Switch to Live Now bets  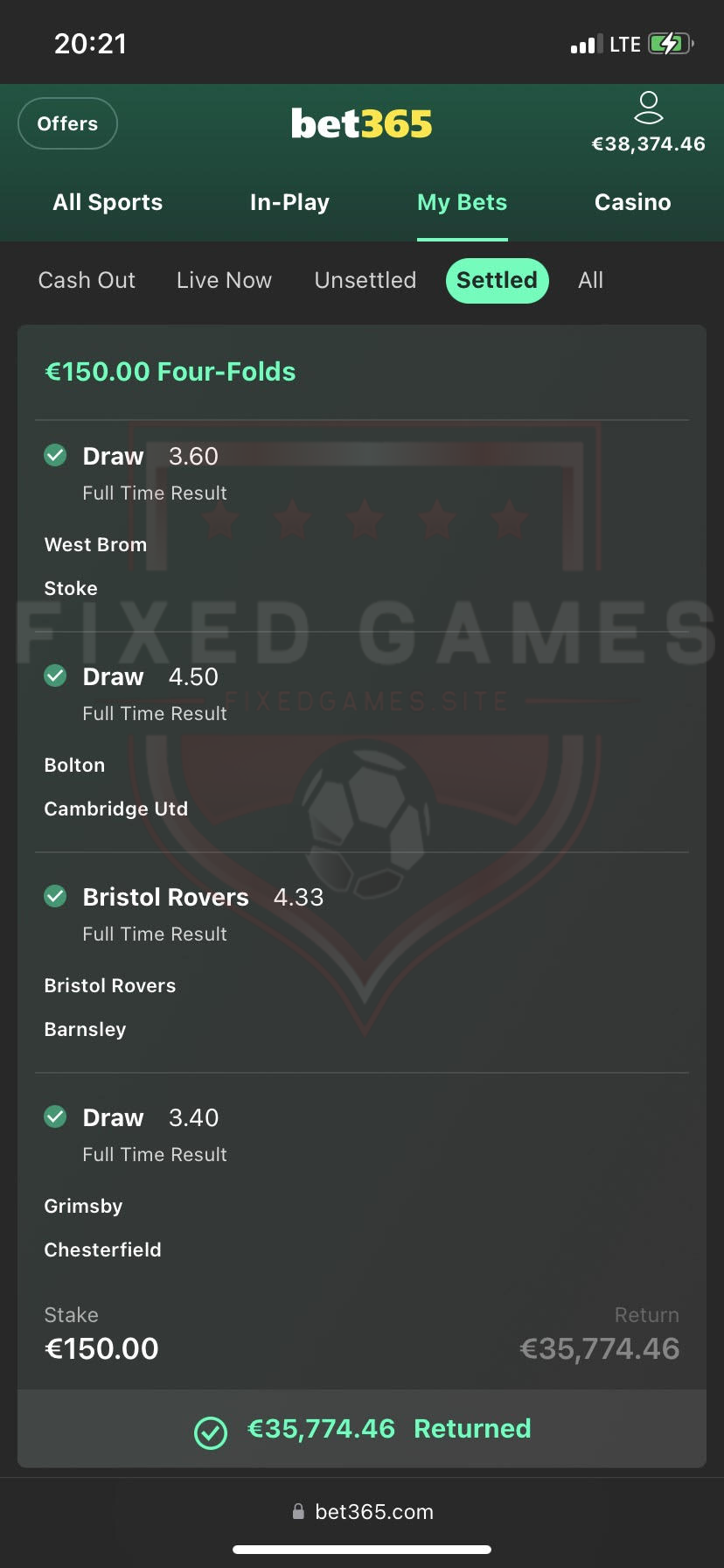[x=224, y=280]
